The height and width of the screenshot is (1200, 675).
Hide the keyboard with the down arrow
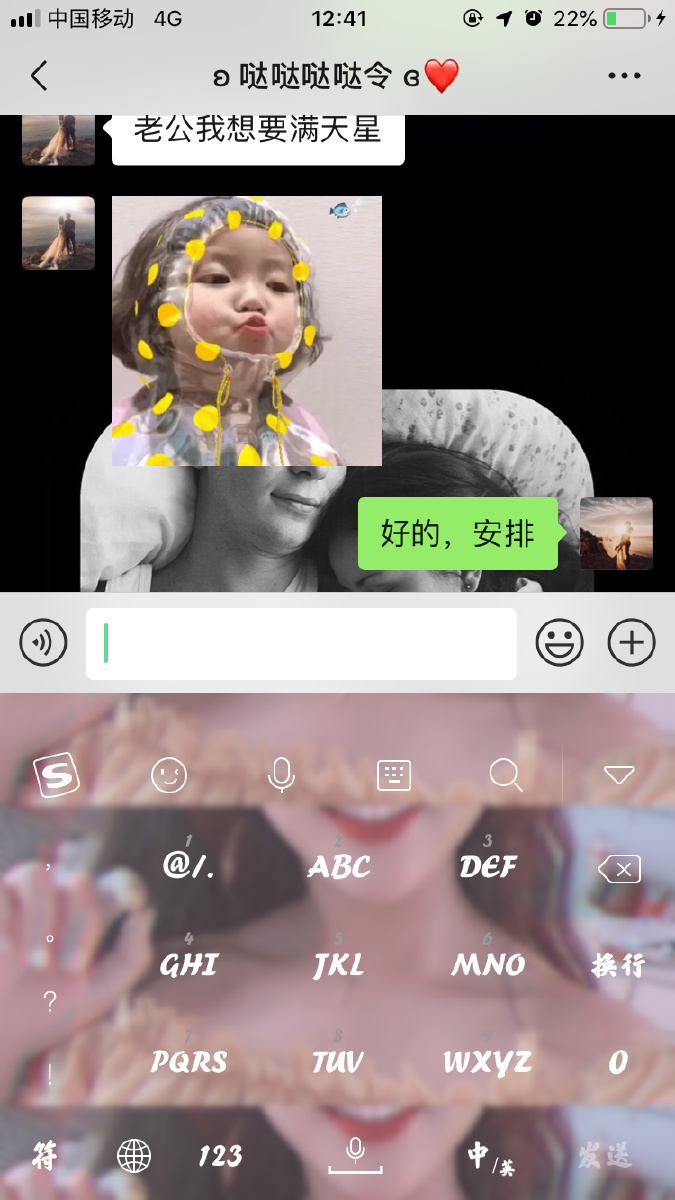(x=619, y=774)
